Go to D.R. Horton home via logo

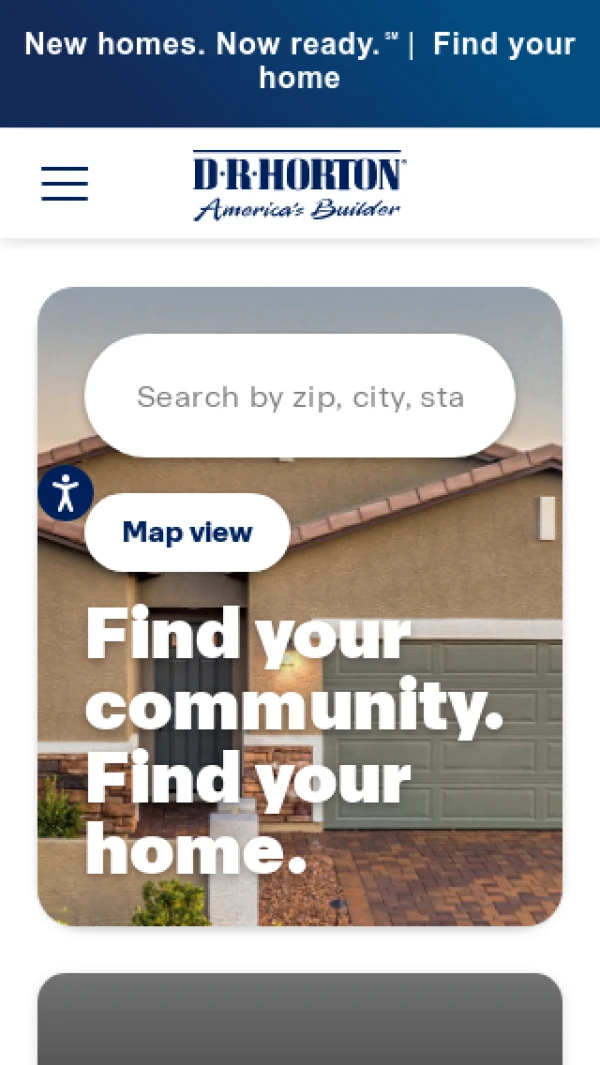pos(298,185)
